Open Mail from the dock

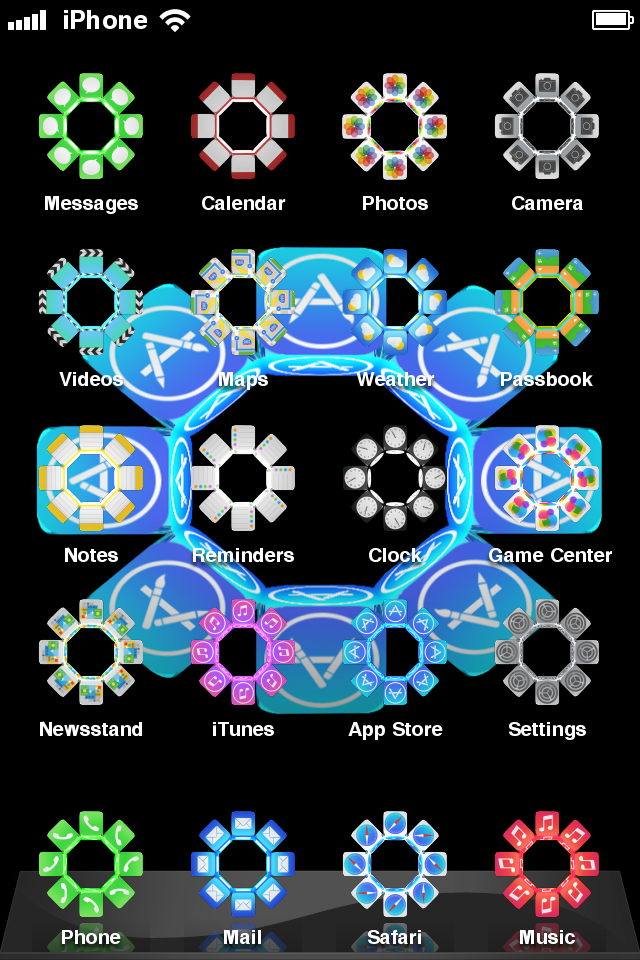coord(243,864)
